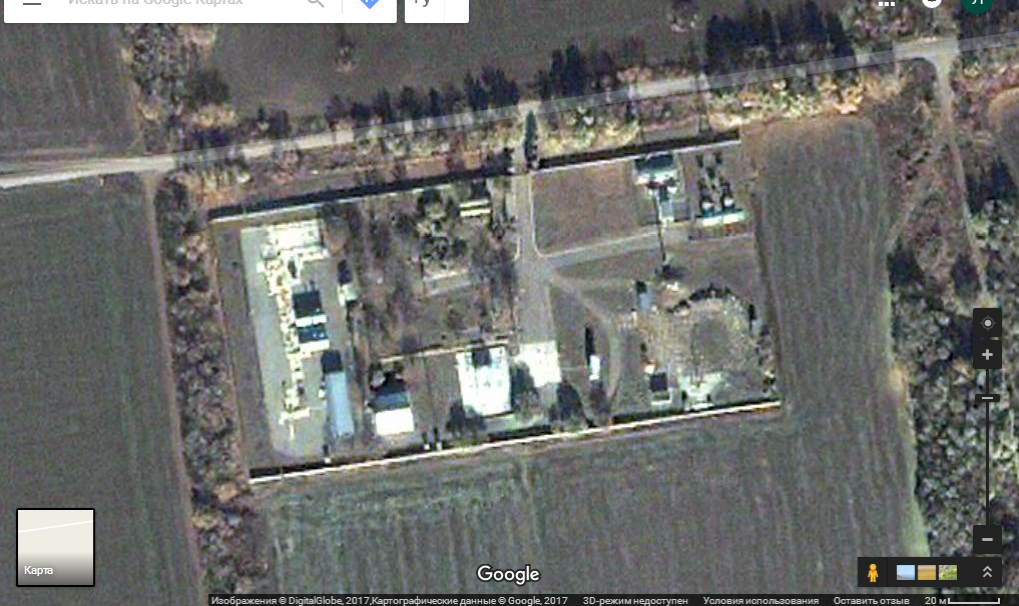The height and width of the screenshot is (606, 1019).
Task: Center map on my location
Action: point(987,323)
